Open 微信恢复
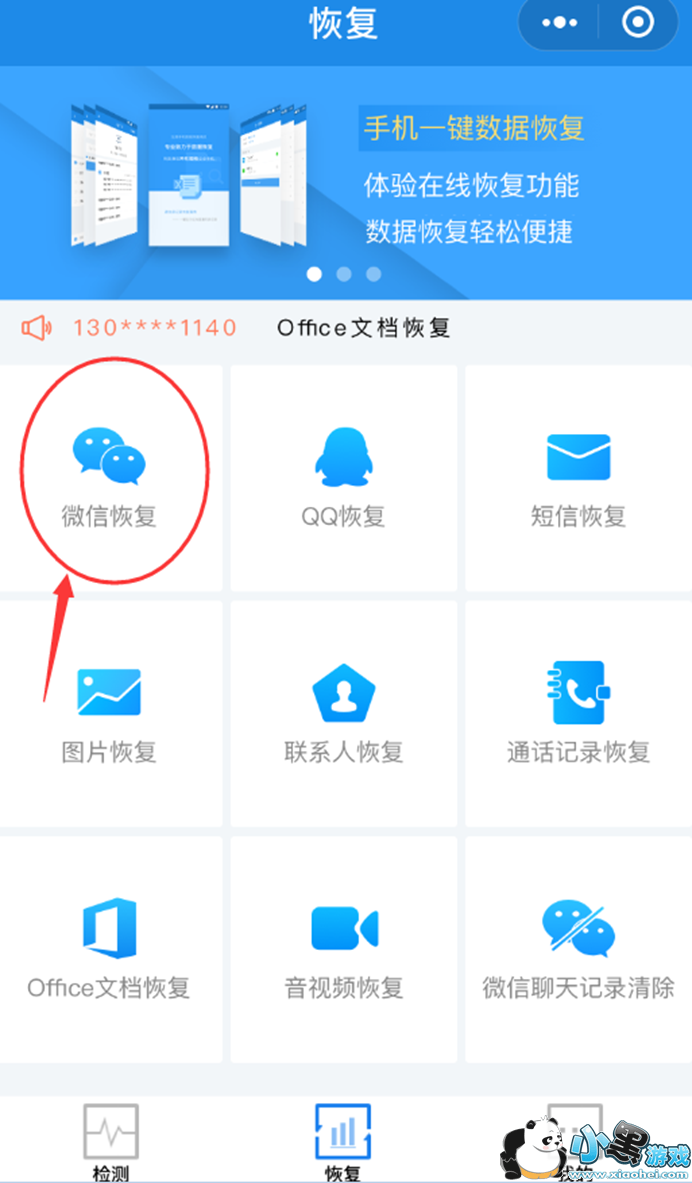Viewport: 692px width, 1183px height. 109,478
